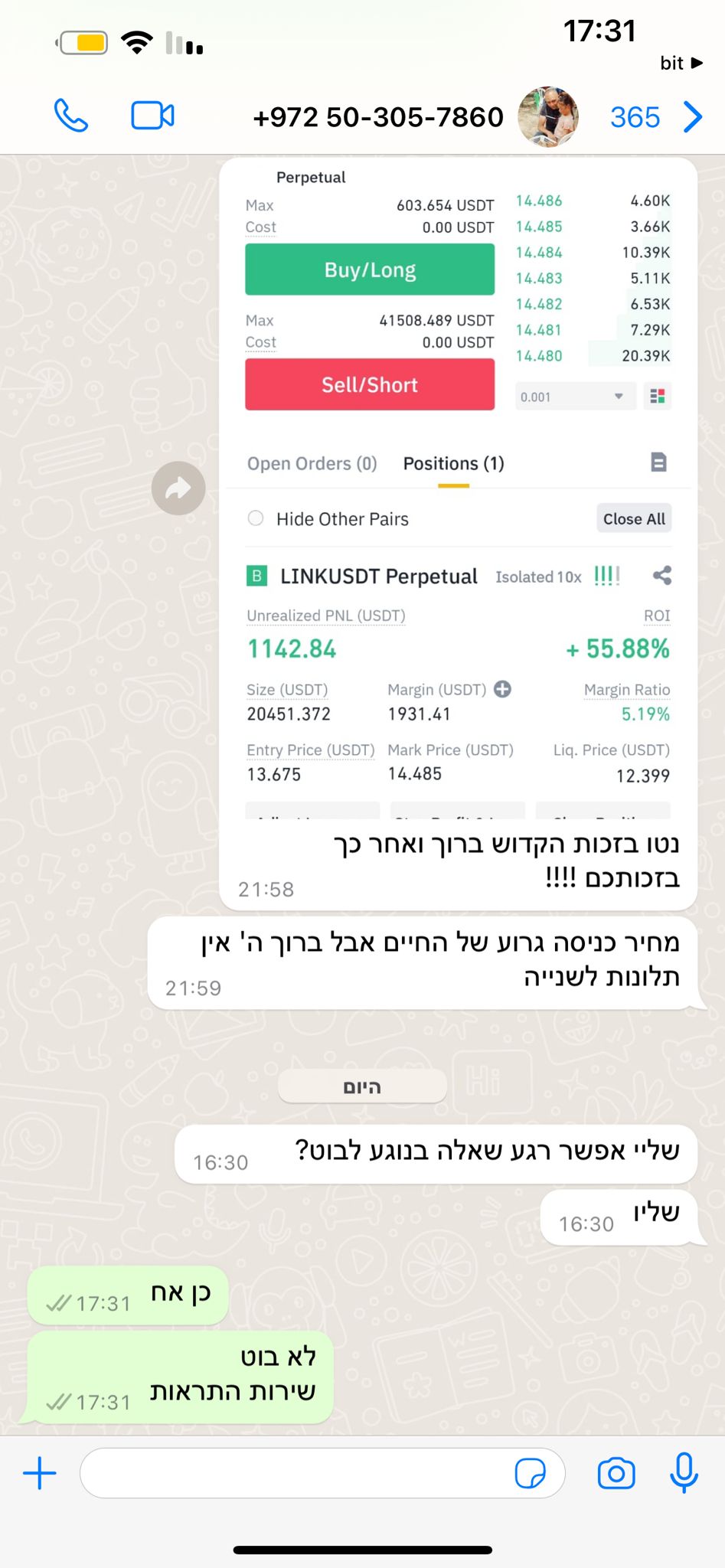Open contact info for +972 50-305-7860
725x1568 pixels.
click(378, 117)
